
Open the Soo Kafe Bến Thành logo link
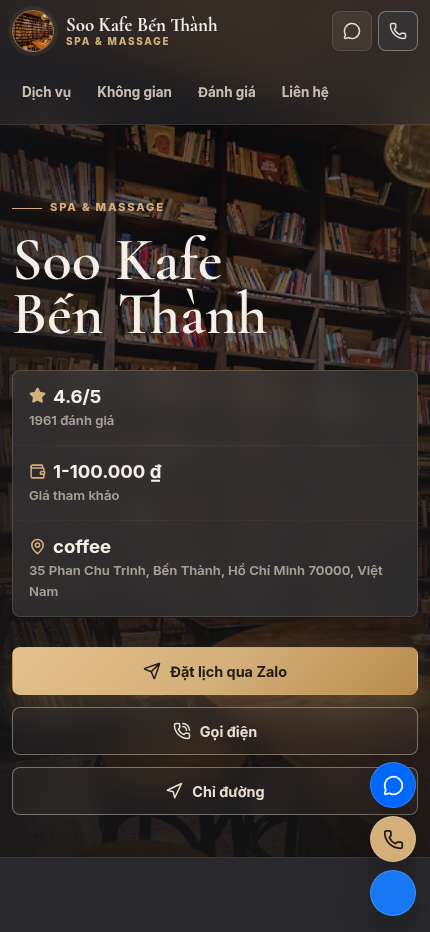tap(114, 31)
